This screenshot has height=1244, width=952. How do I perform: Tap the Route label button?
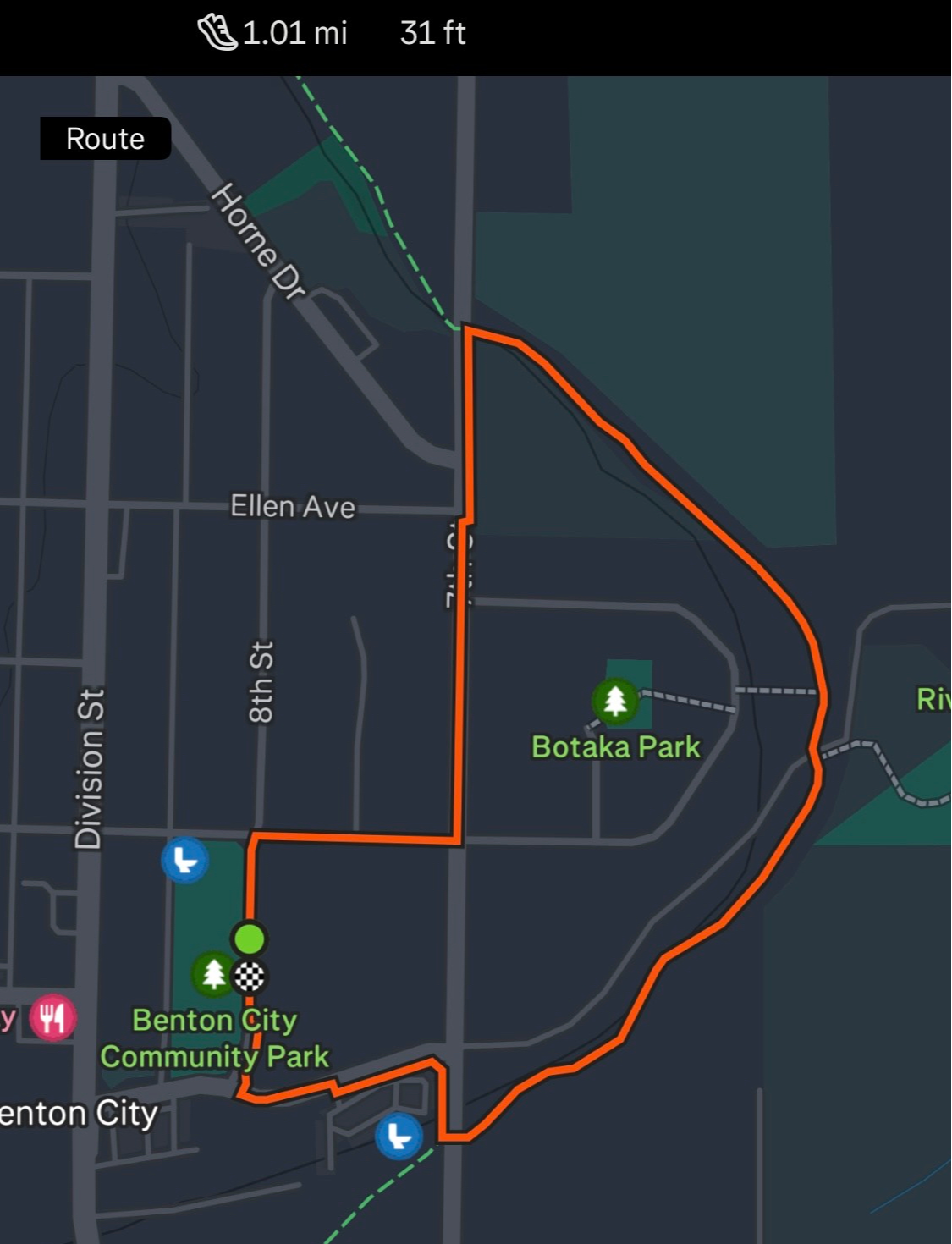point(105,139)
